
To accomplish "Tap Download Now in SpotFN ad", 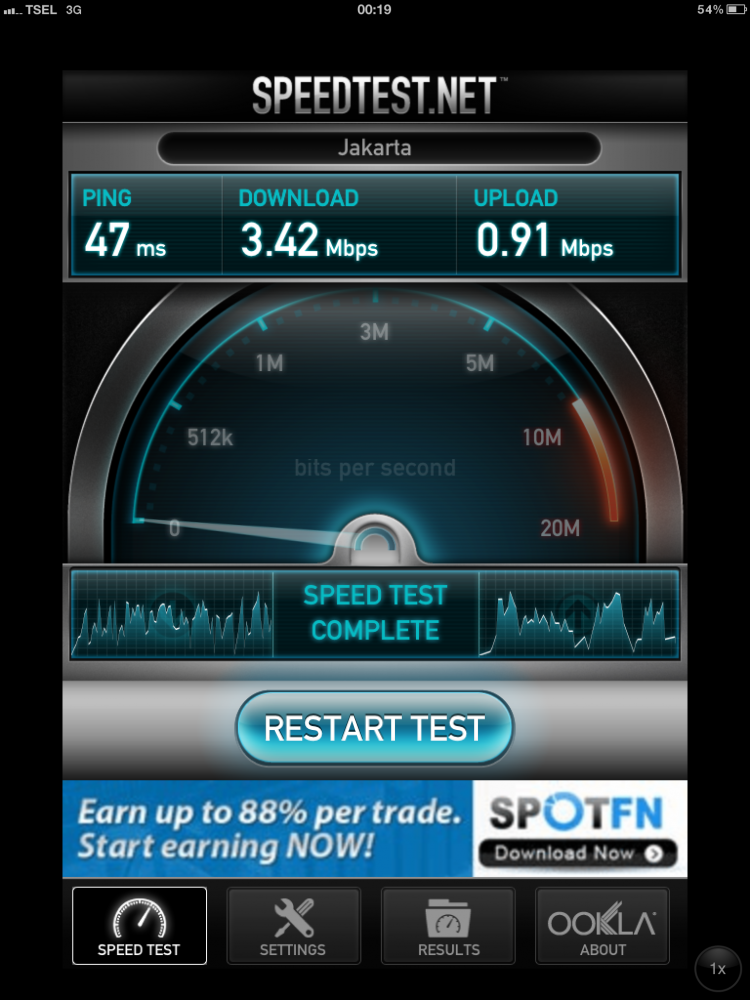I will tap(578, 853).
